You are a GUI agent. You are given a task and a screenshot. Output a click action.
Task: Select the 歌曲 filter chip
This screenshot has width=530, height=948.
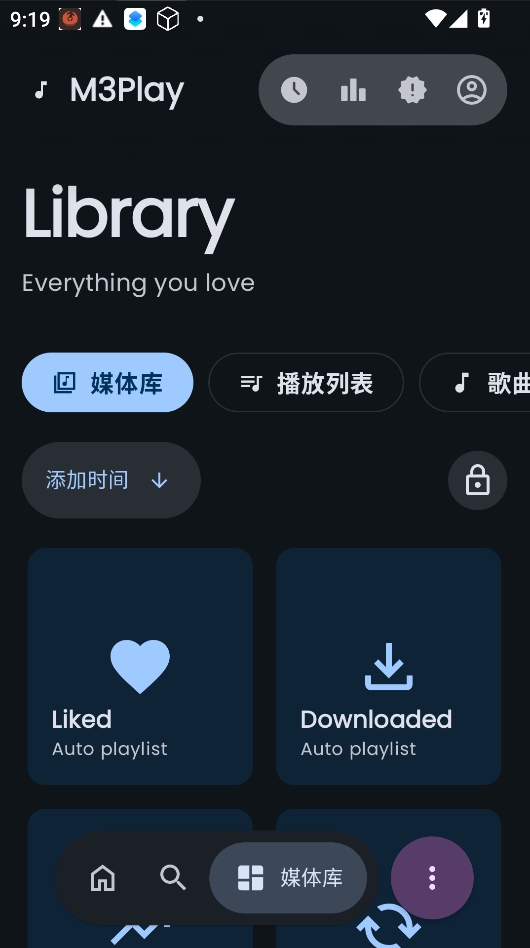[475, 383]
